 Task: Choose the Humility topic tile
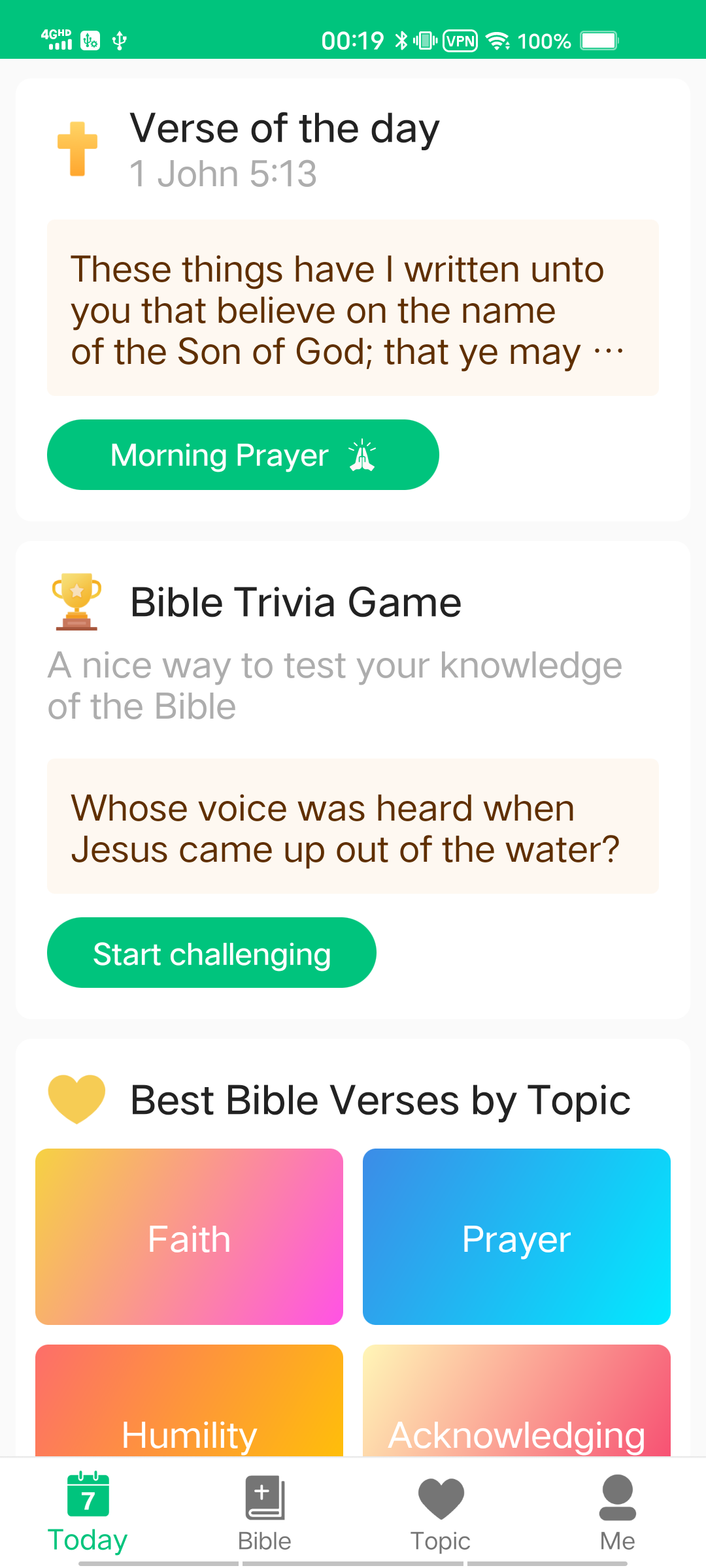pyautogui.click(x=189, y=1400)
